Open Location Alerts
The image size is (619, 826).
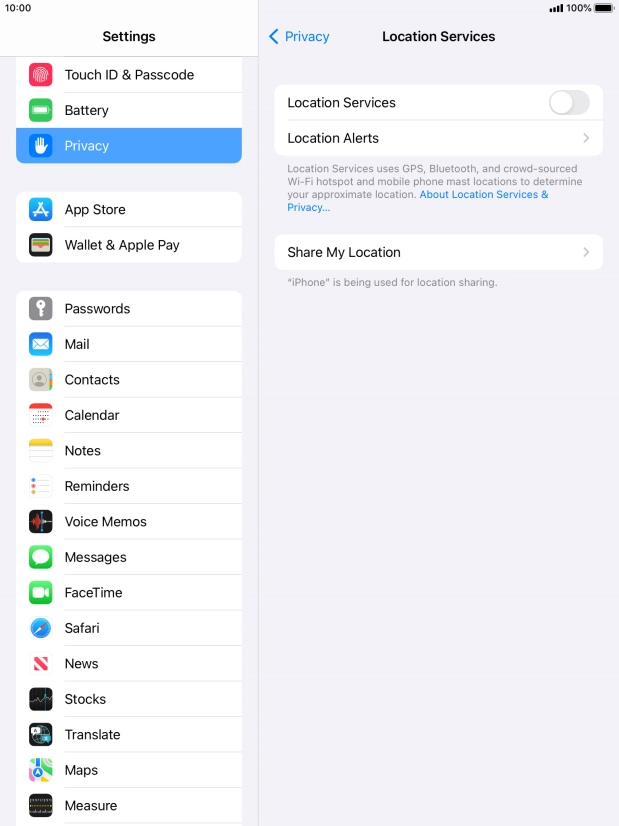[x=438, y=138]
